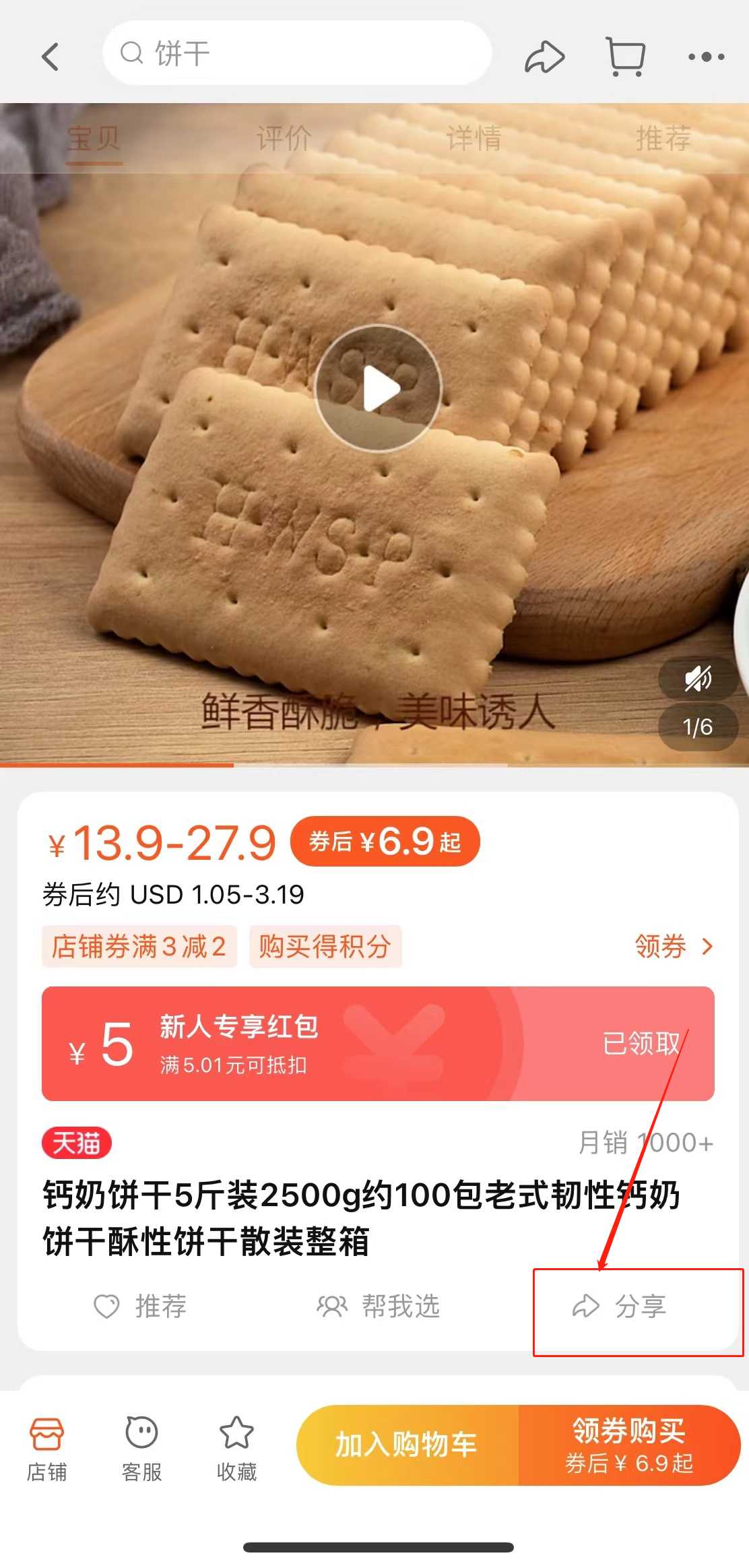The width and height of the screenshot is (749, 1568).
Task: Unmute the product video sound
Action: (698, 678)
